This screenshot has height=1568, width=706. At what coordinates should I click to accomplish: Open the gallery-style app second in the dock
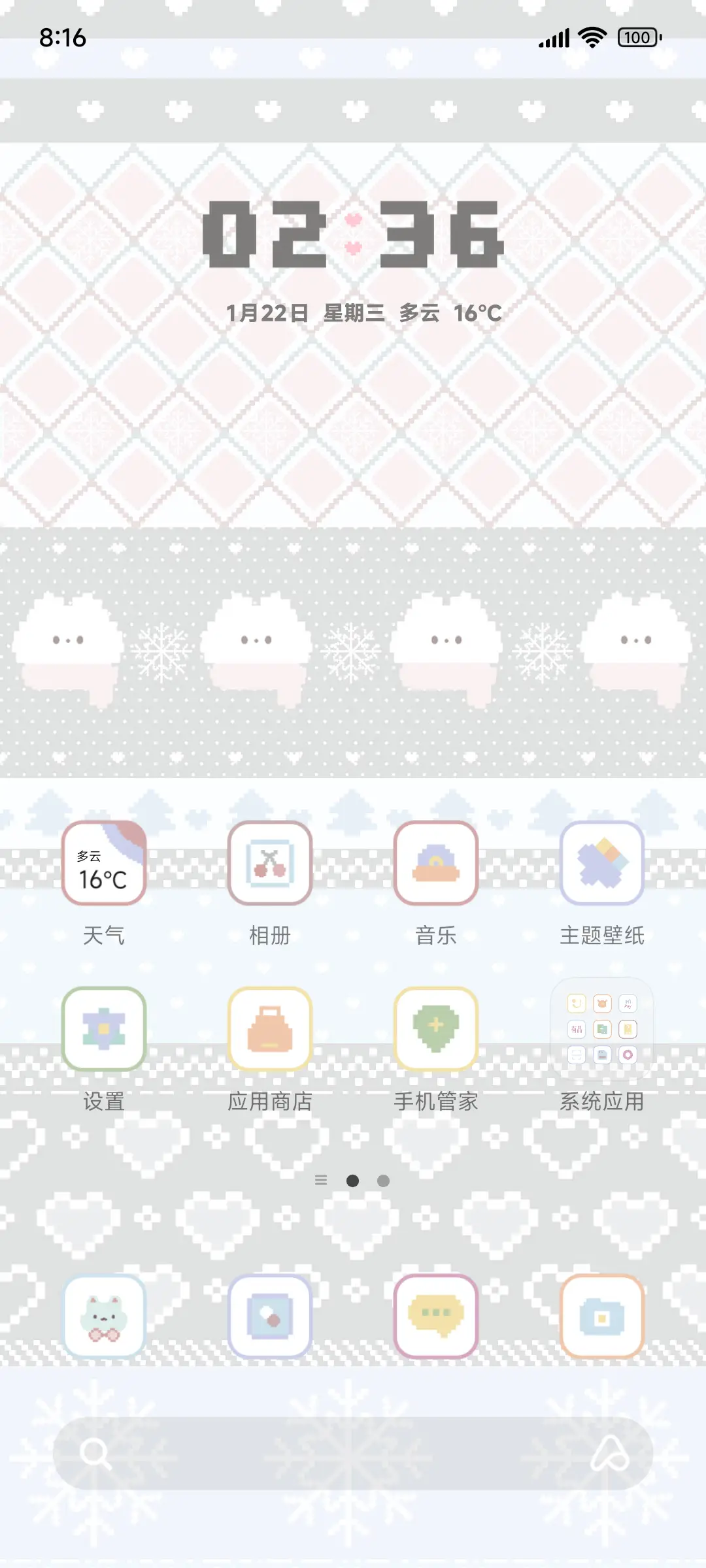(270, 1315)
